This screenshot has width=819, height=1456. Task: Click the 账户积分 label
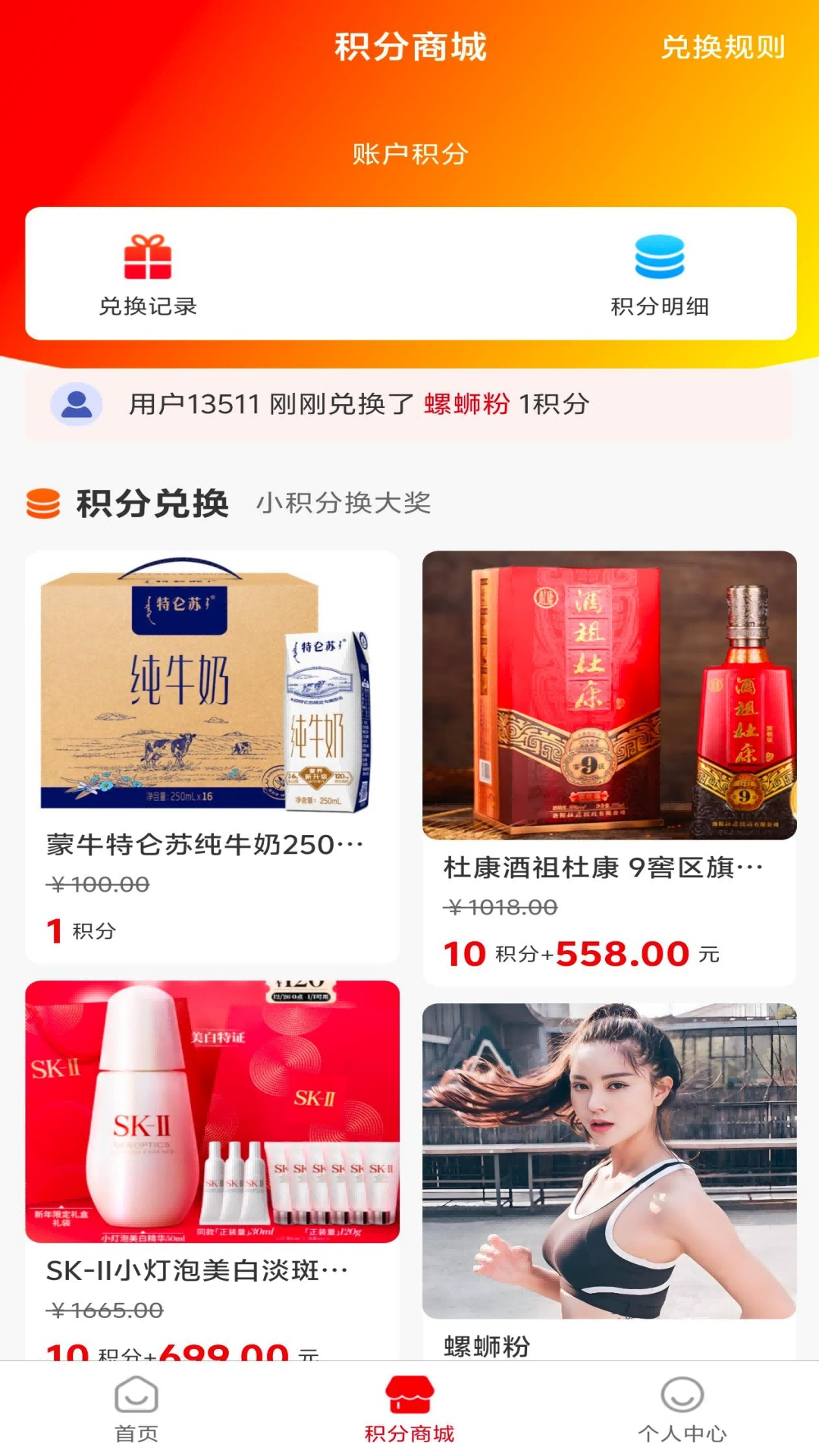tap(409, 152)
